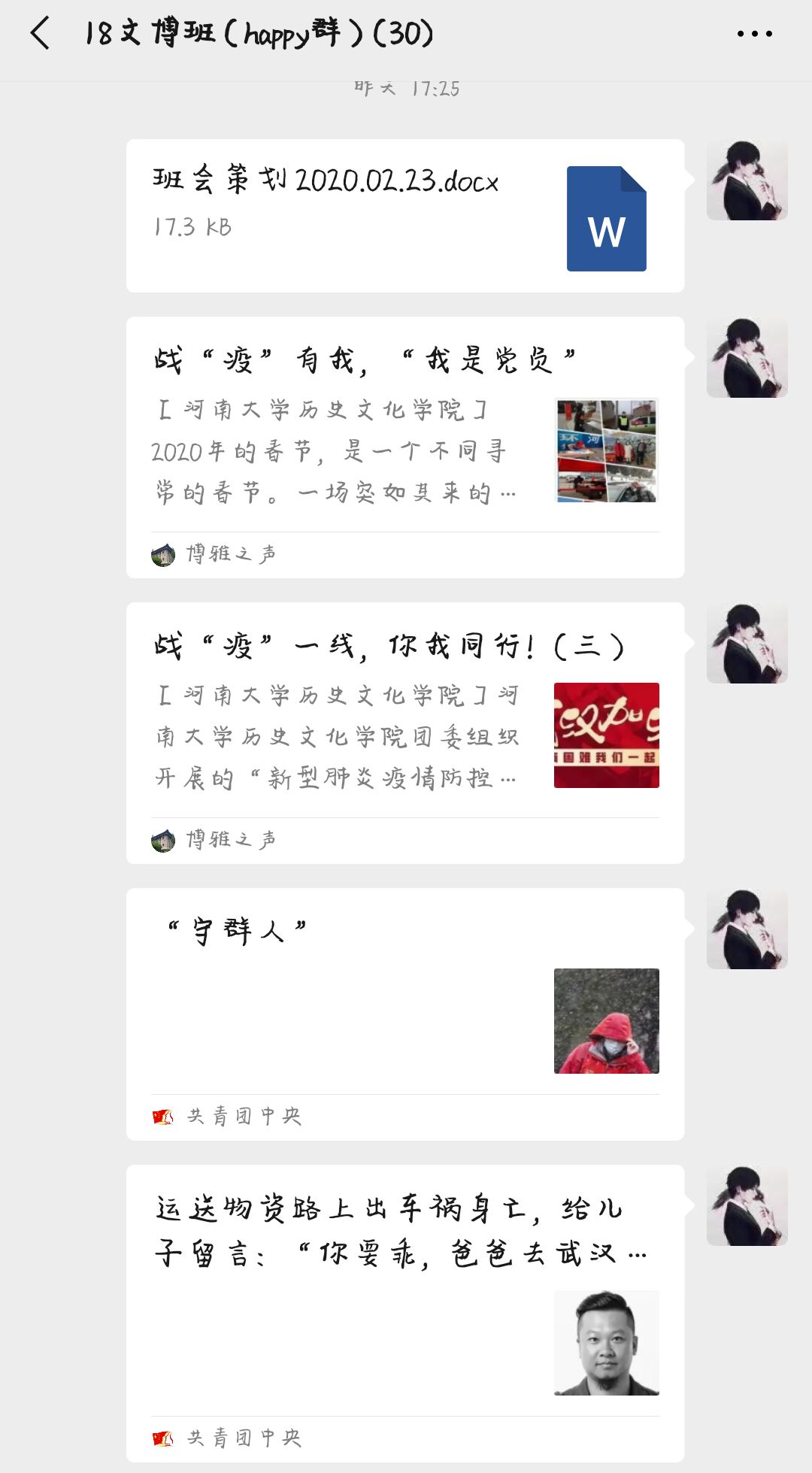Tap the sender's avatar beside the docx file
The width and height of the screenshot is (812, 1473).
(x=747, y=180)
